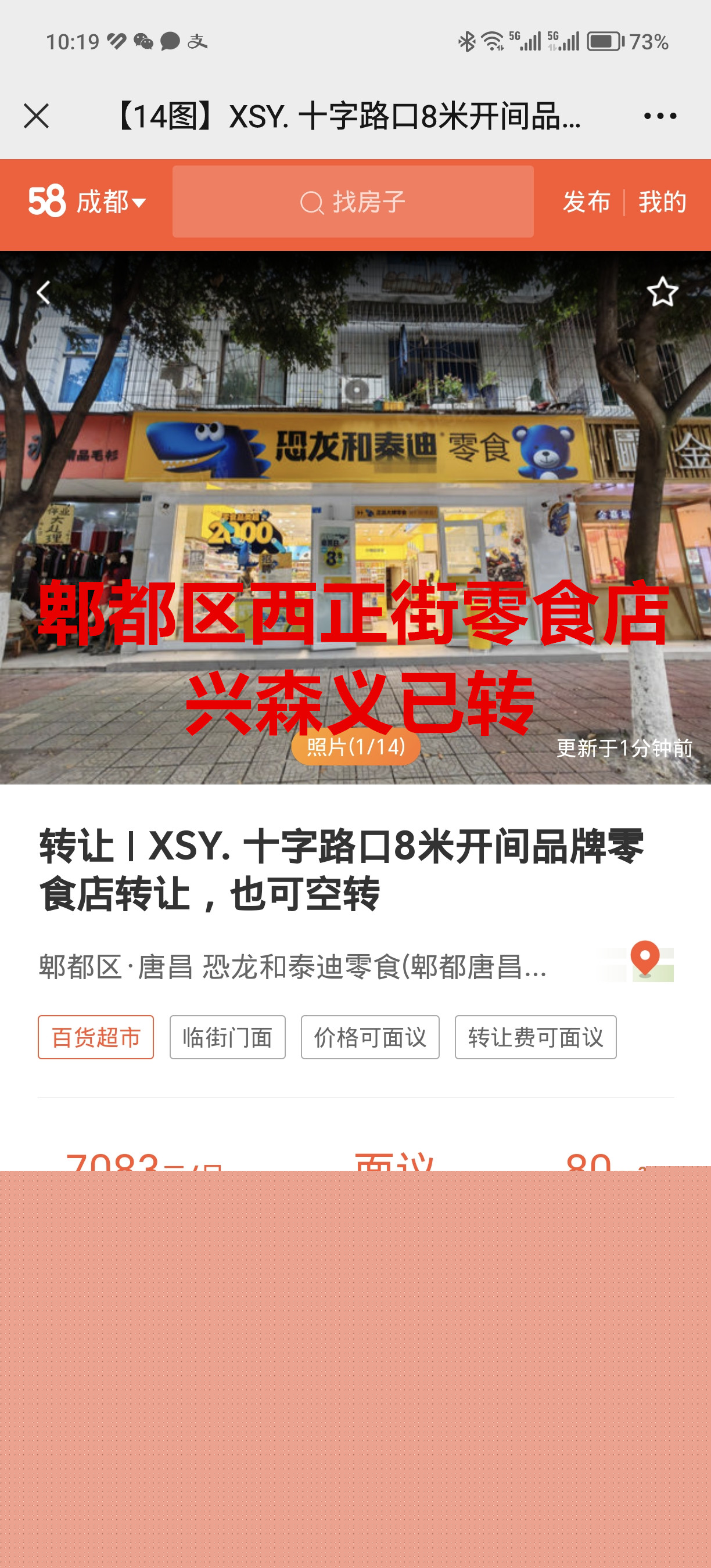This screenshot has width=711, height=1568.
Task: Open the three-dot overflow menu
Action: click(660, 116)
